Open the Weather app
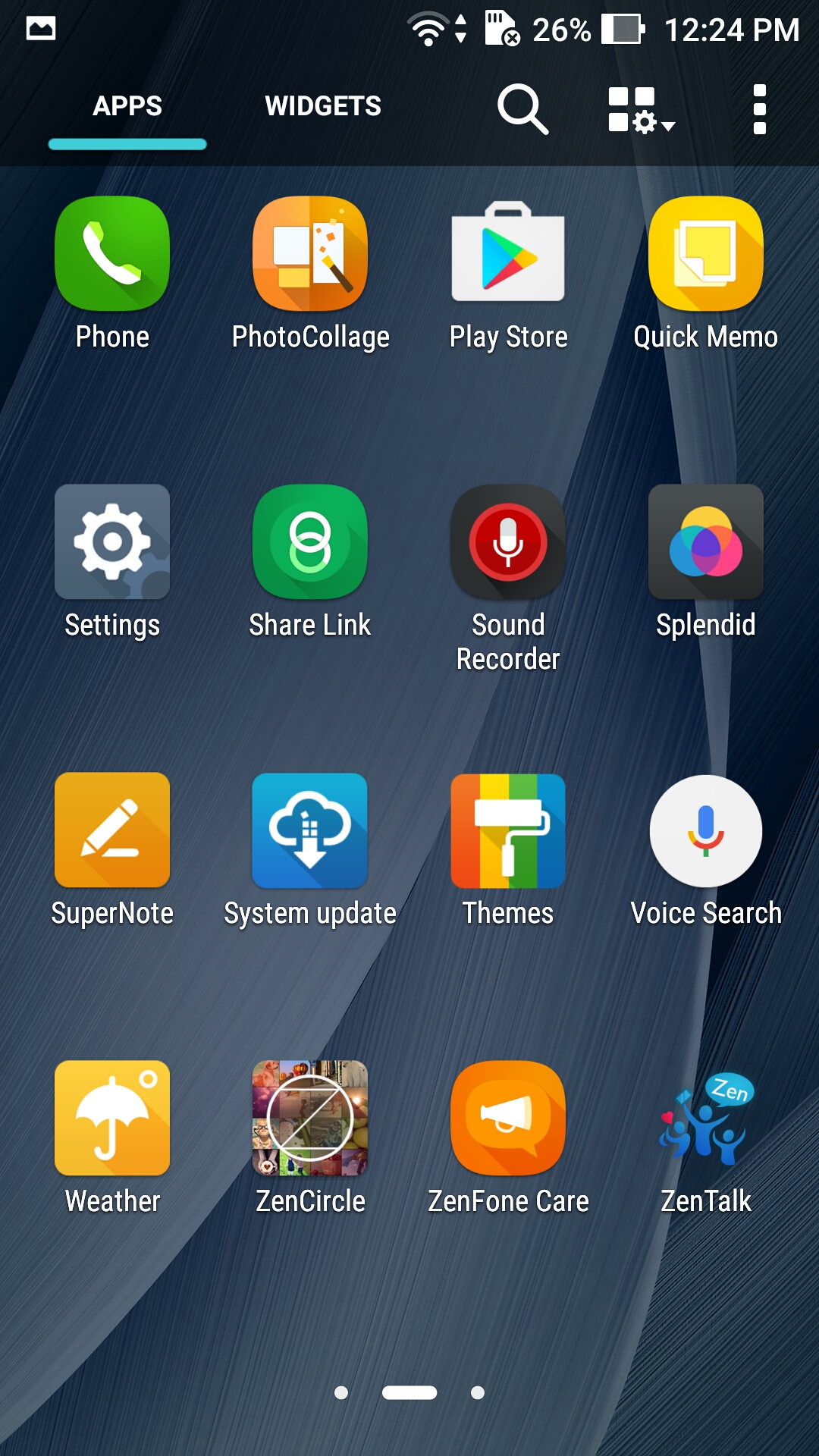This screenshot has width=819, height=1456. [112, 1119]
